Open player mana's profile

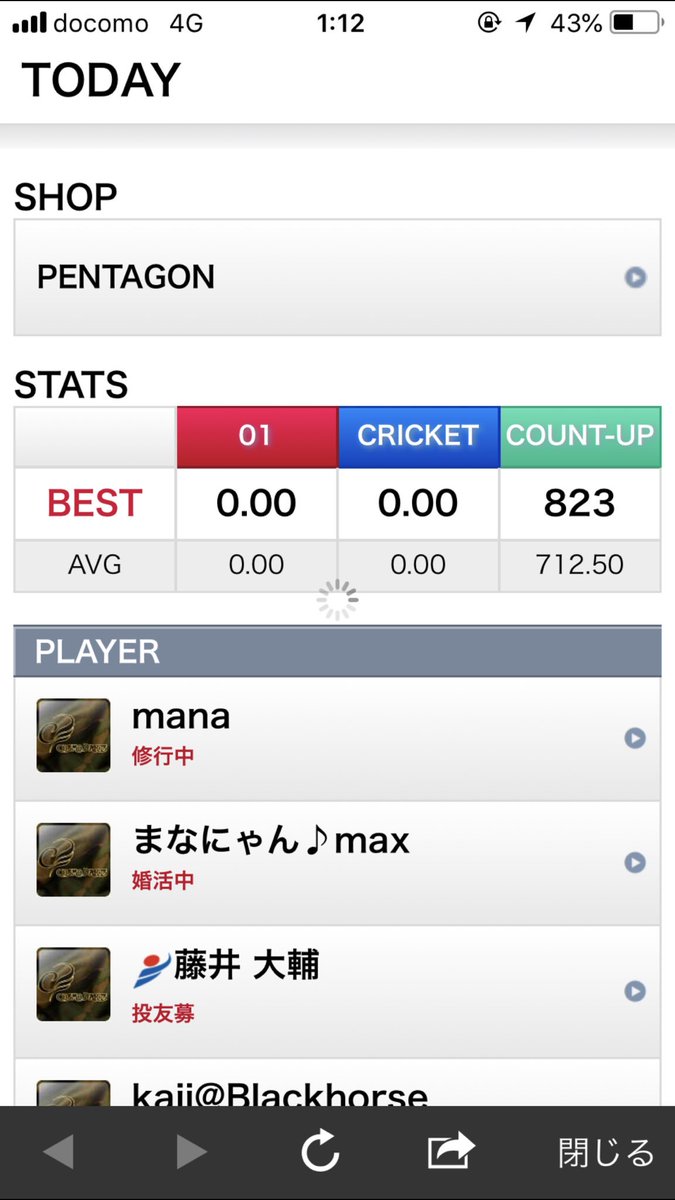(x=337, y=739)
